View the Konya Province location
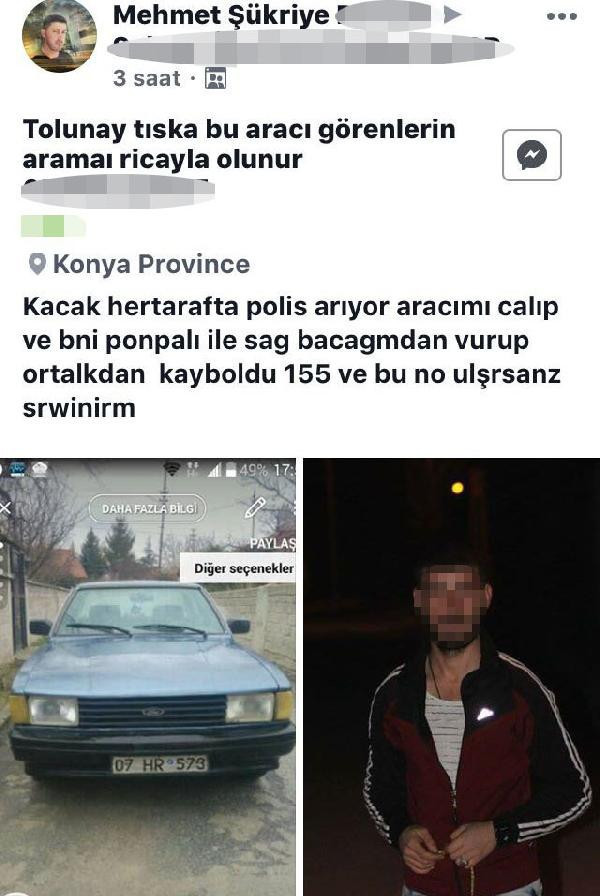Screen dimensions: 600x896 tap(150, 264)
